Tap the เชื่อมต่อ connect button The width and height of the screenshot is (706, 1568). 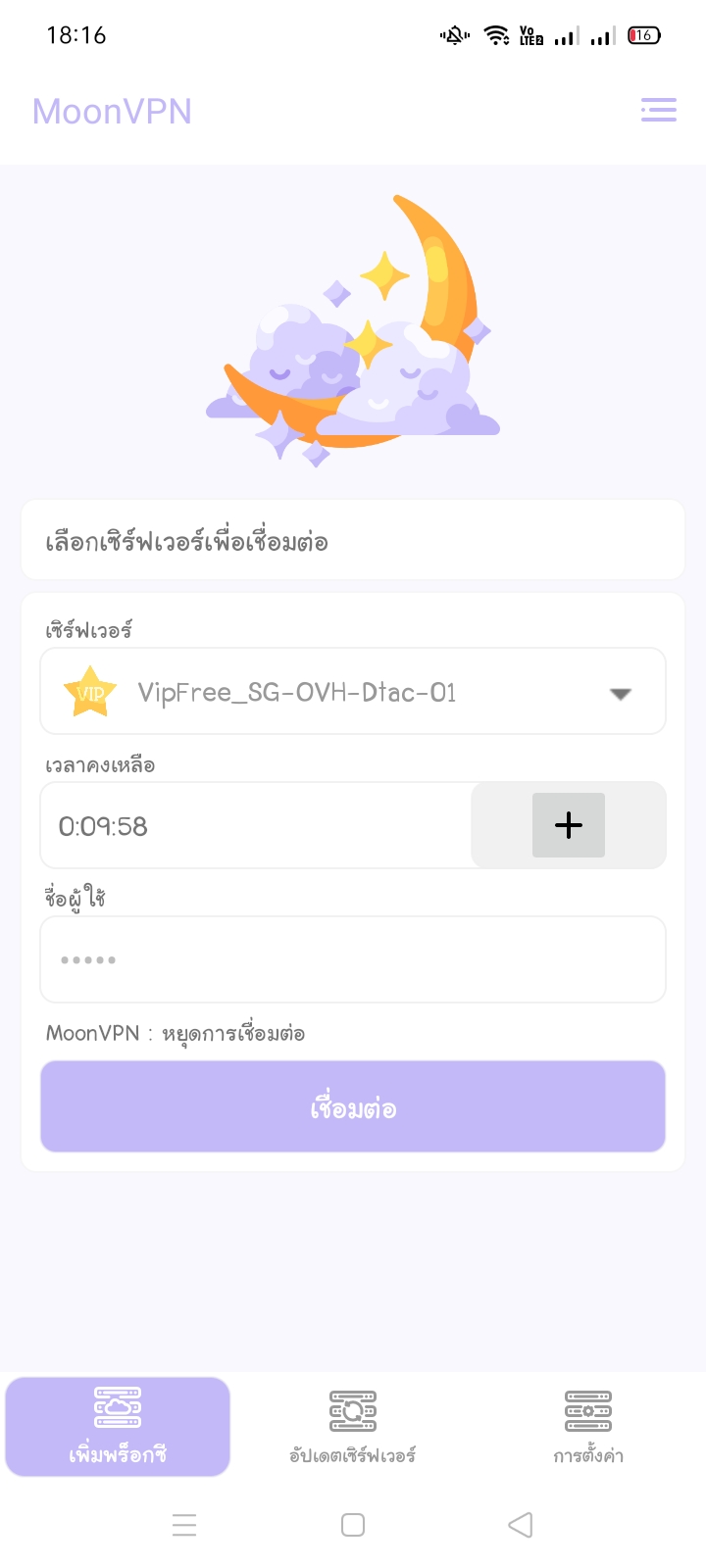tap(353, 1106)
